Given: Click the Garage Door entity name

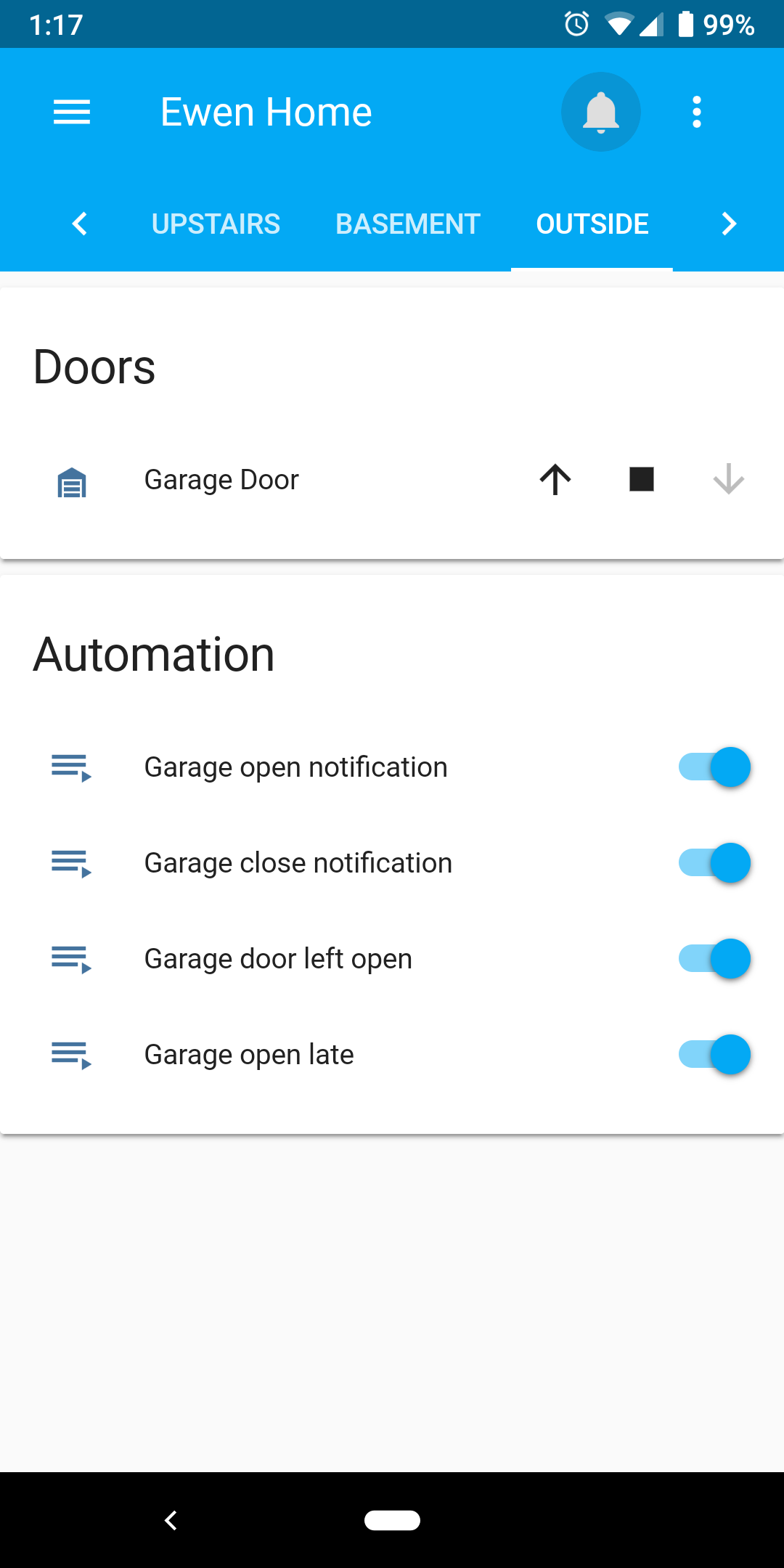Looking at the screenshot, I should (x=221, y=479).
